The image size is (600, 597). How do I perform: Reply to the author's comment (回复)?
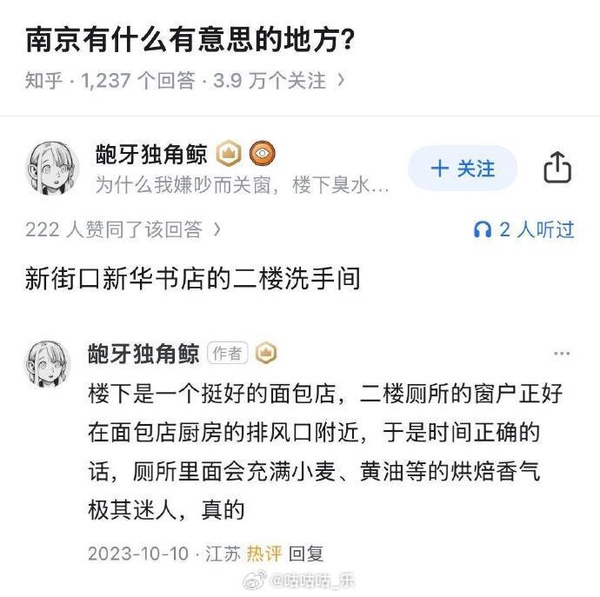(x=302, y=552)
